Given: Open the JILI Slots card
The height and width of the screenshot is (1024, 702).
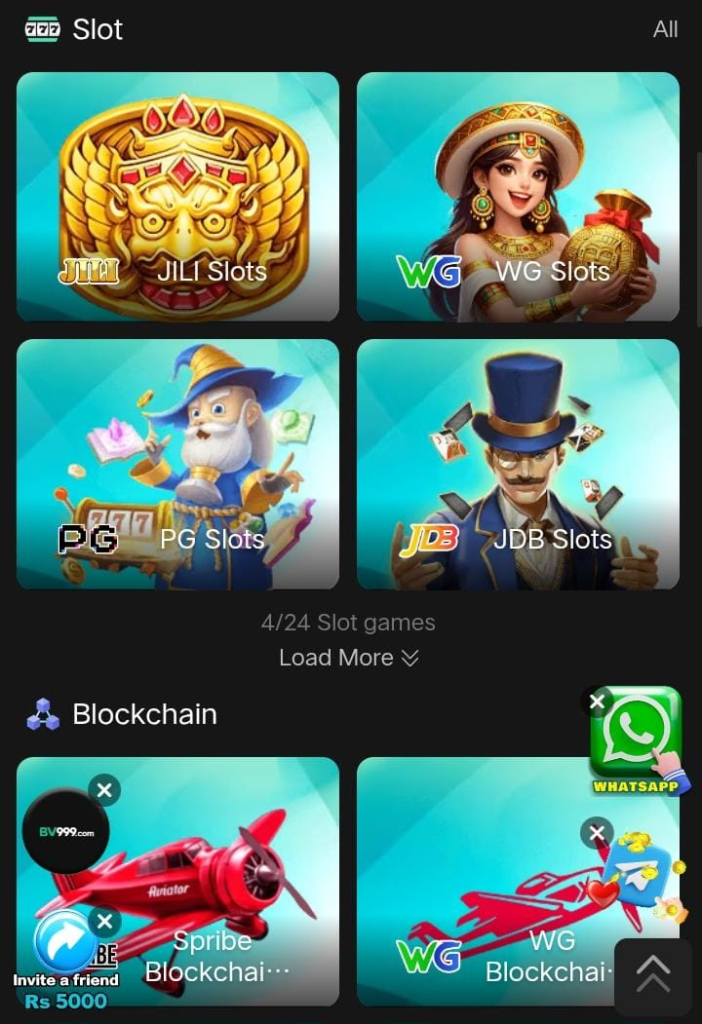Looking at the screenshot, I should coord(178,196).
